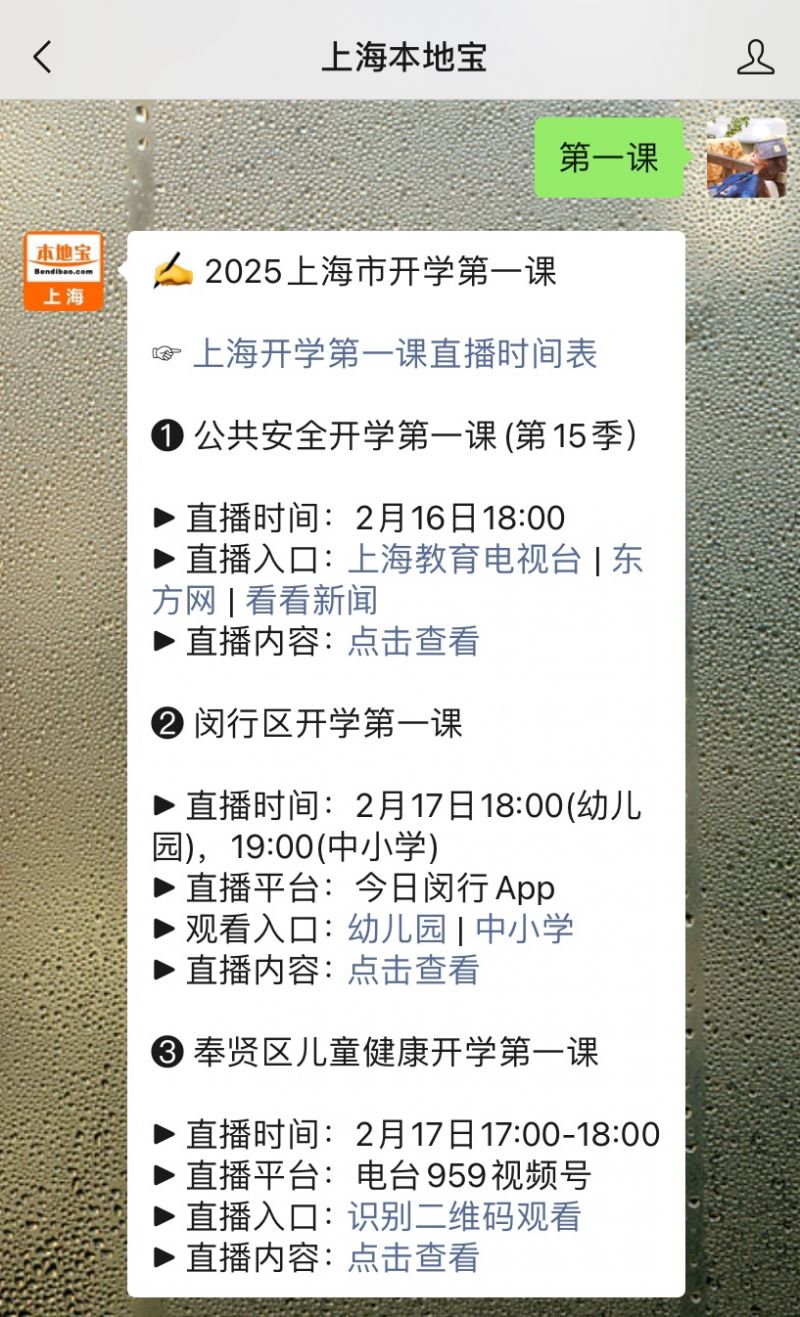
Task: View 闵行区开学第一课 content via 点击查看
Action: [413, 970]
